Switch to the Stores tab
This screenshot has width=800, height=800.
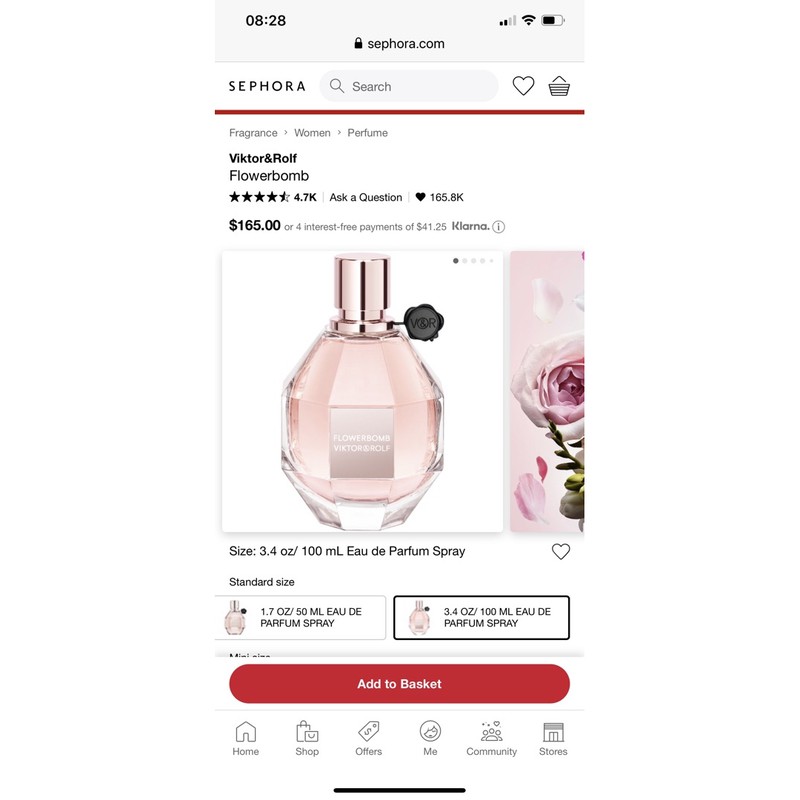click(553, 738)
